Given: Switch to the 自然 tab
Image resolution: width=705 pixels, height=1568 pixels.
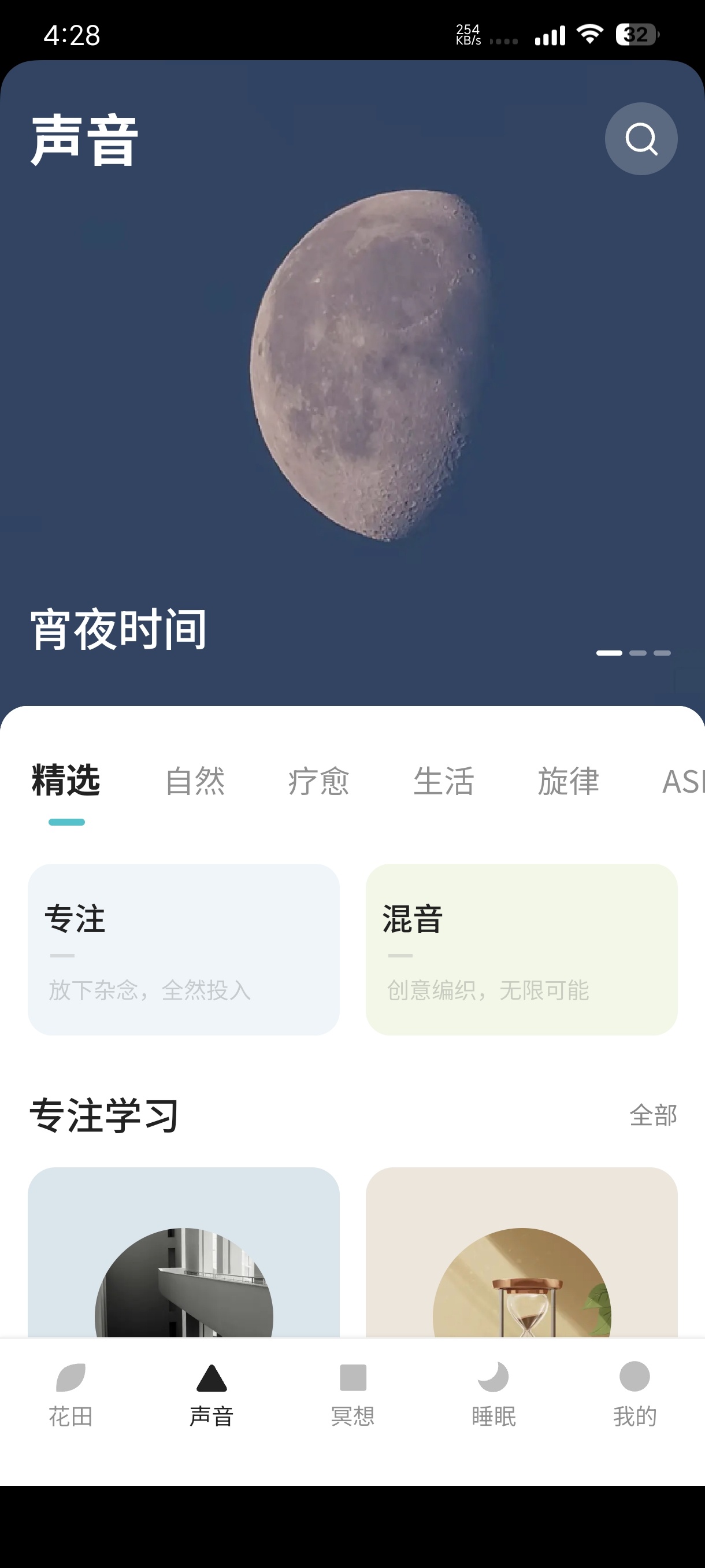Looking at the screenshot, I should tap(194, 782).
